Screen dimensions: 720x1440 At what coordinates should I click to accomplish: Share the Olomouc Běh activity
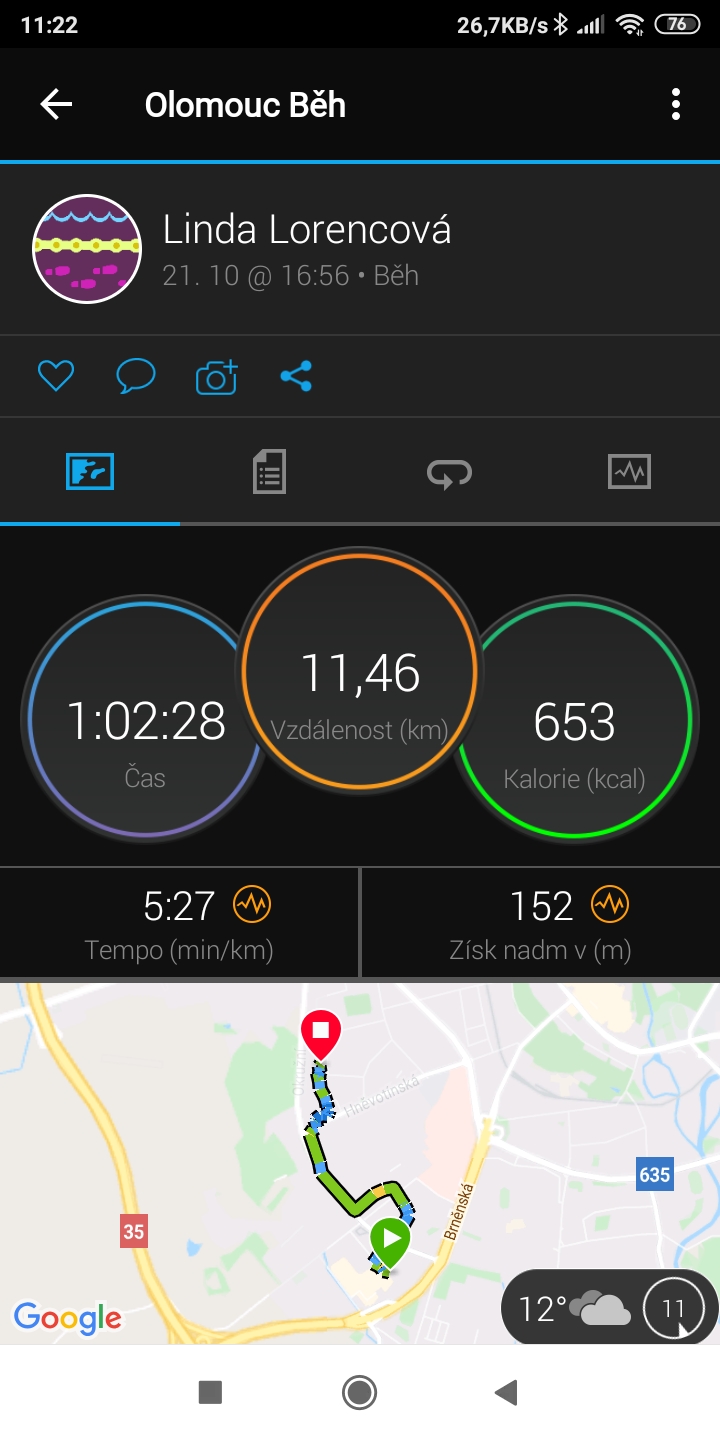click(x=296, y=376)
